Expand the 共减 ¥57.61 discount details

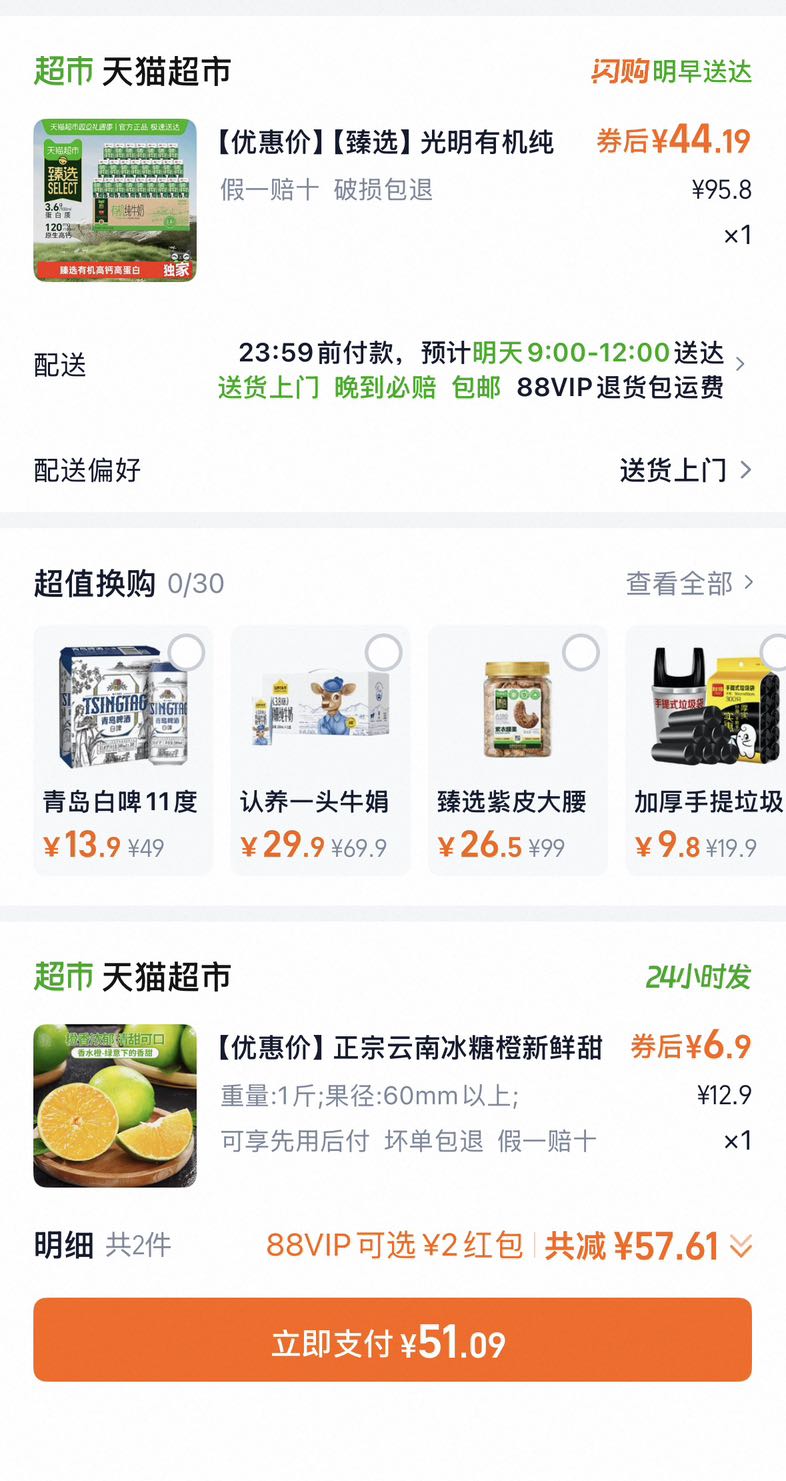coord(648,1246)
